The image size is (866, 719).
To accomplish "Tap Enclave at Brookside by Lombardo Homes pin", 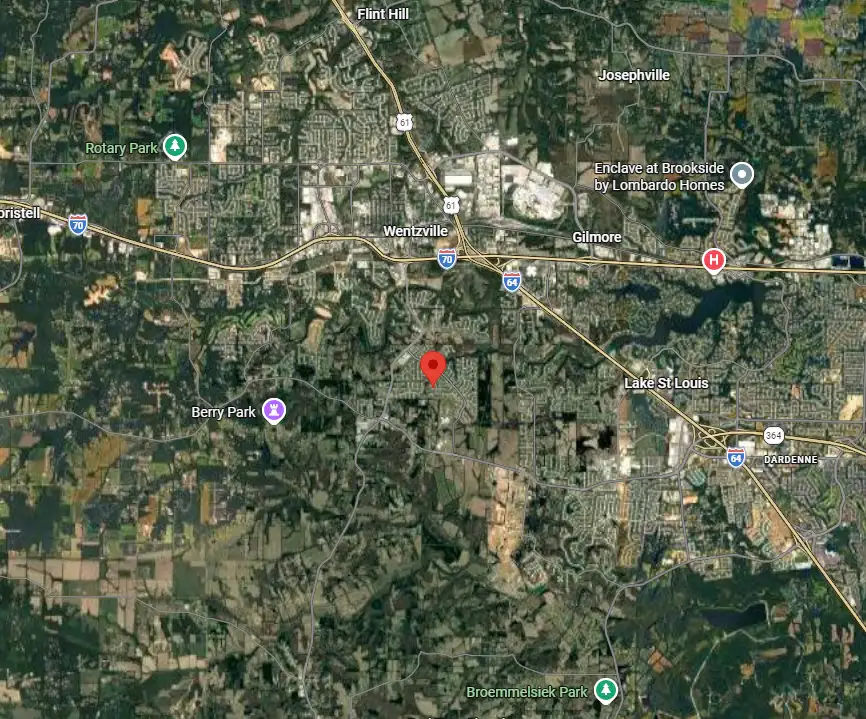I will pyautogui.click(x=741, y=176).
